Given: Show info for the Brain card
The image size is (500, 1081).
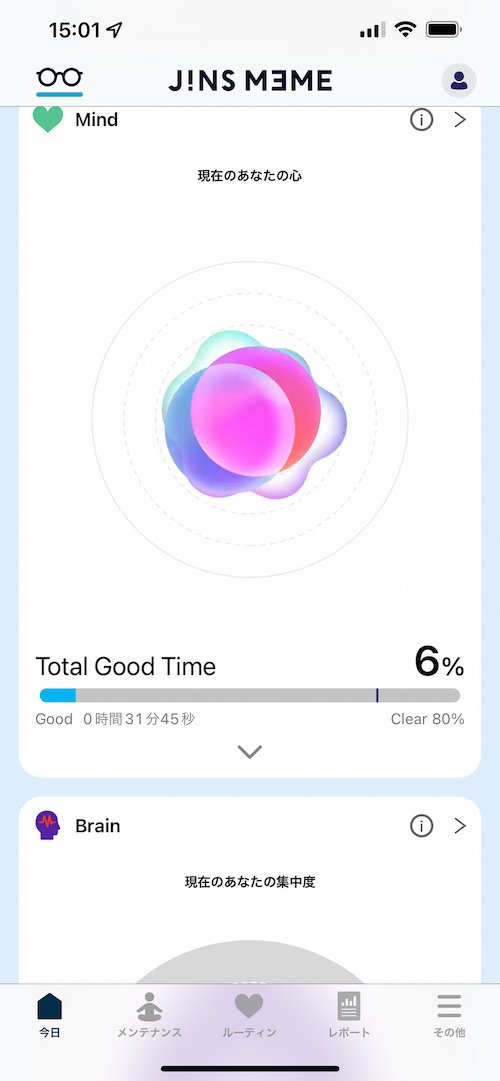Looking at the screenshot, I should [421, 825].
